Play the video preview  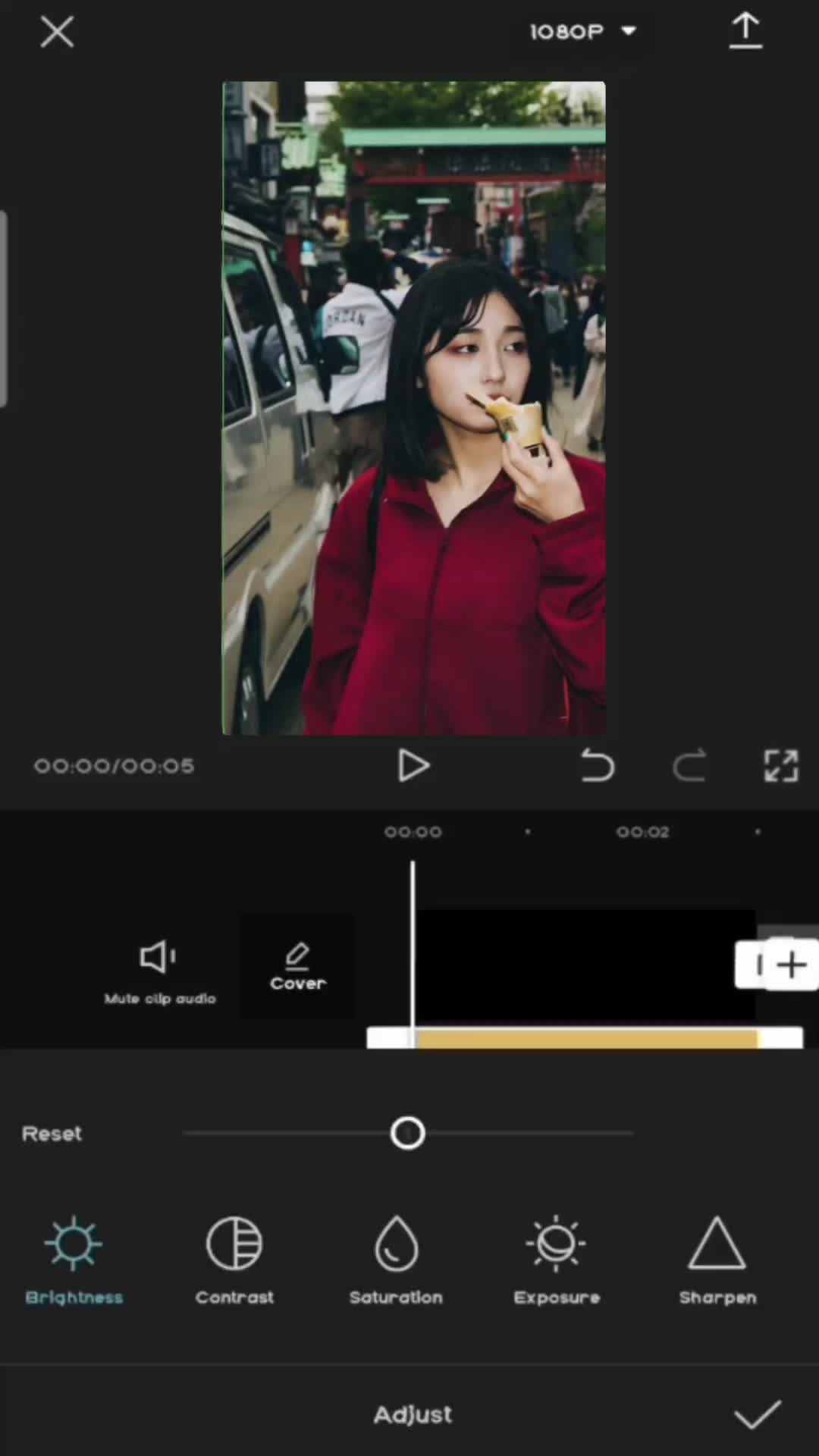coord(413,765)
